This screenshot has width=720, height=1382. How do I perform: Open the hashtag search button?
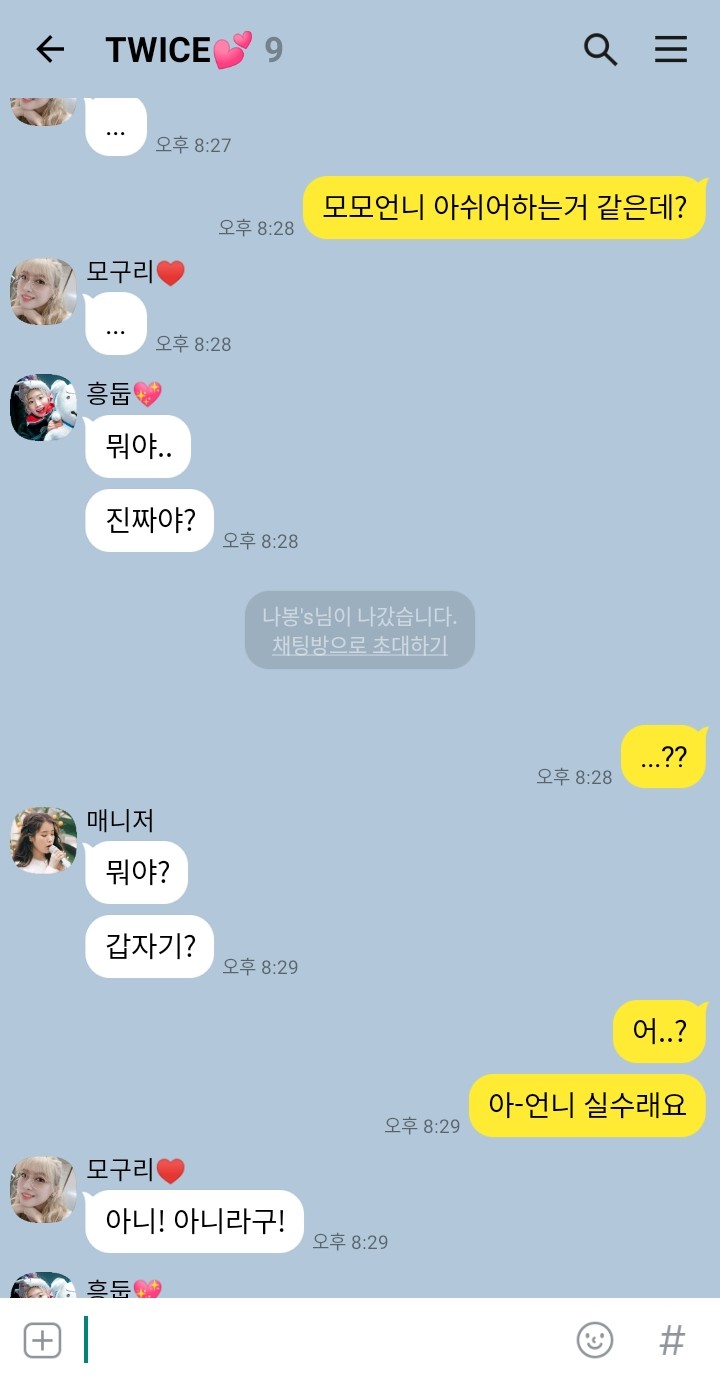point(672,1340)
